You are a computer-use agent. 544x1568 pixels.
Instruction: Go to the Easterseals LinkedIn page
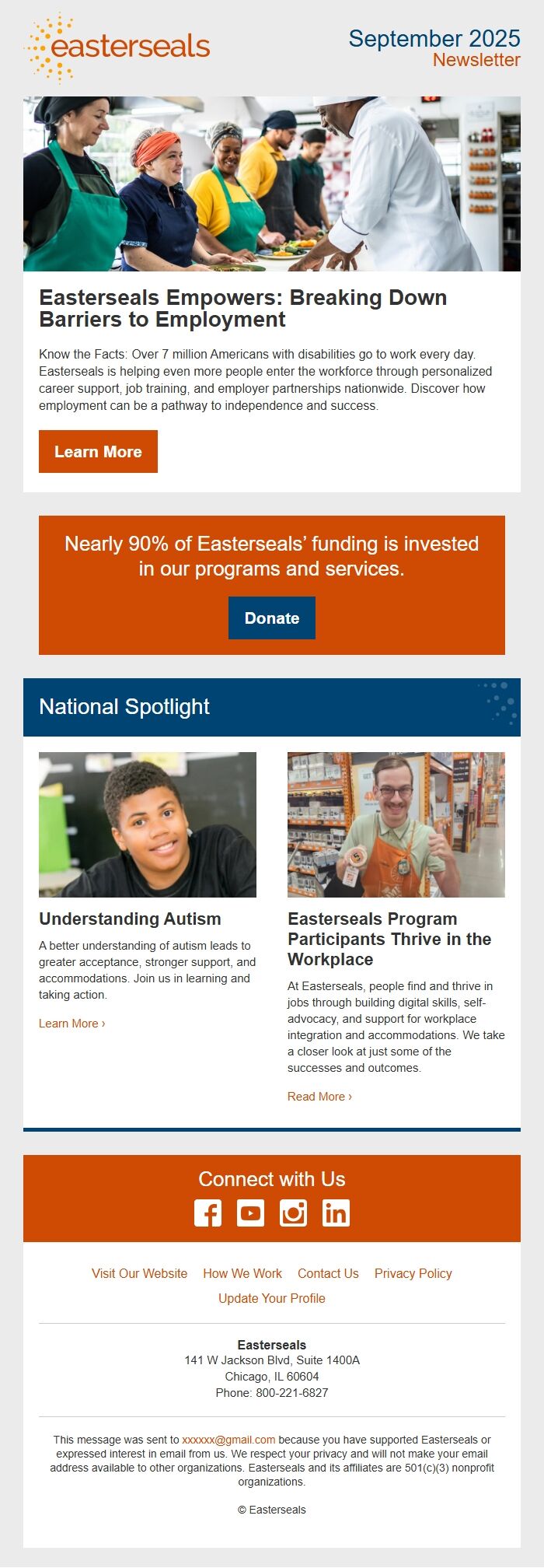(x=336, y=1213)
